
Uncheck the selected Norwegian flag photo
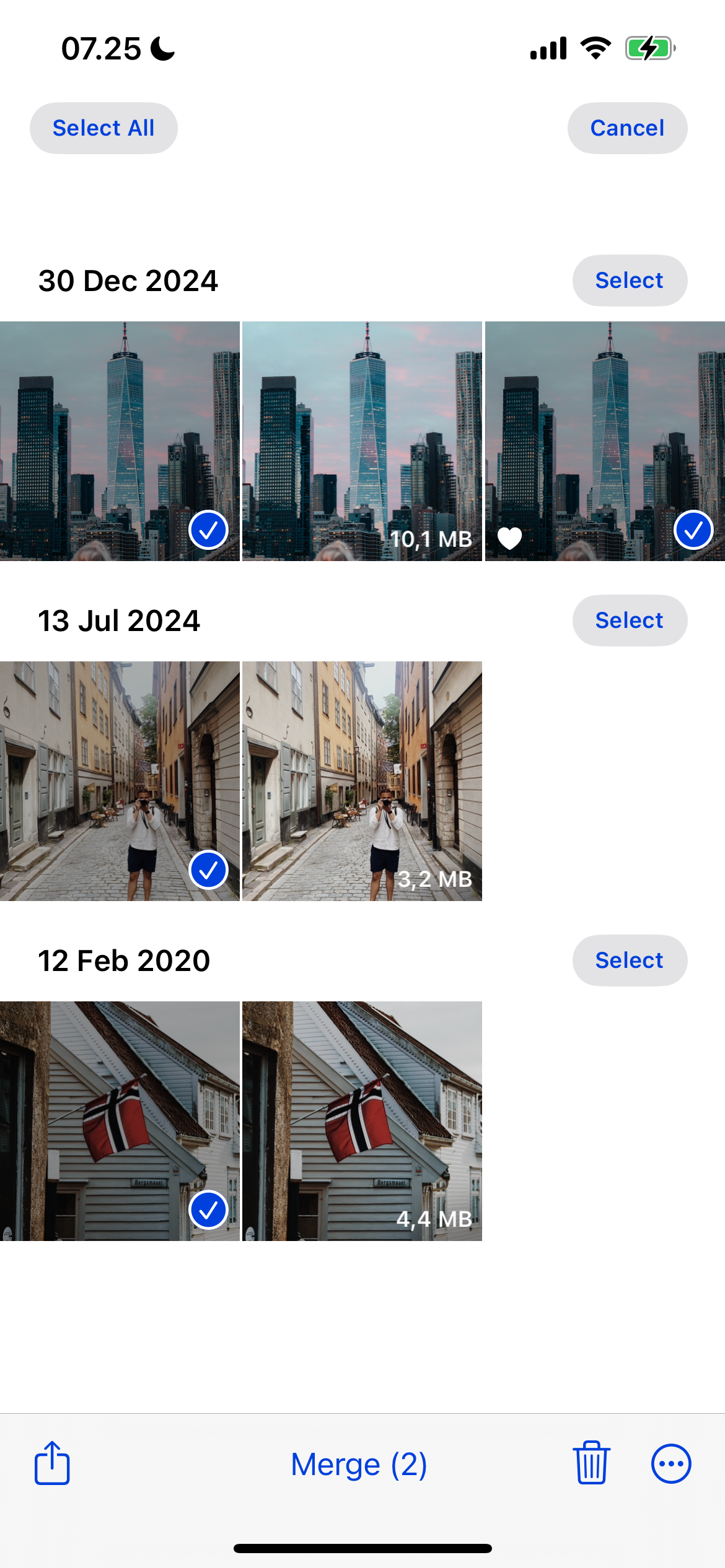pyautogui.click(x=209, y=1209)
